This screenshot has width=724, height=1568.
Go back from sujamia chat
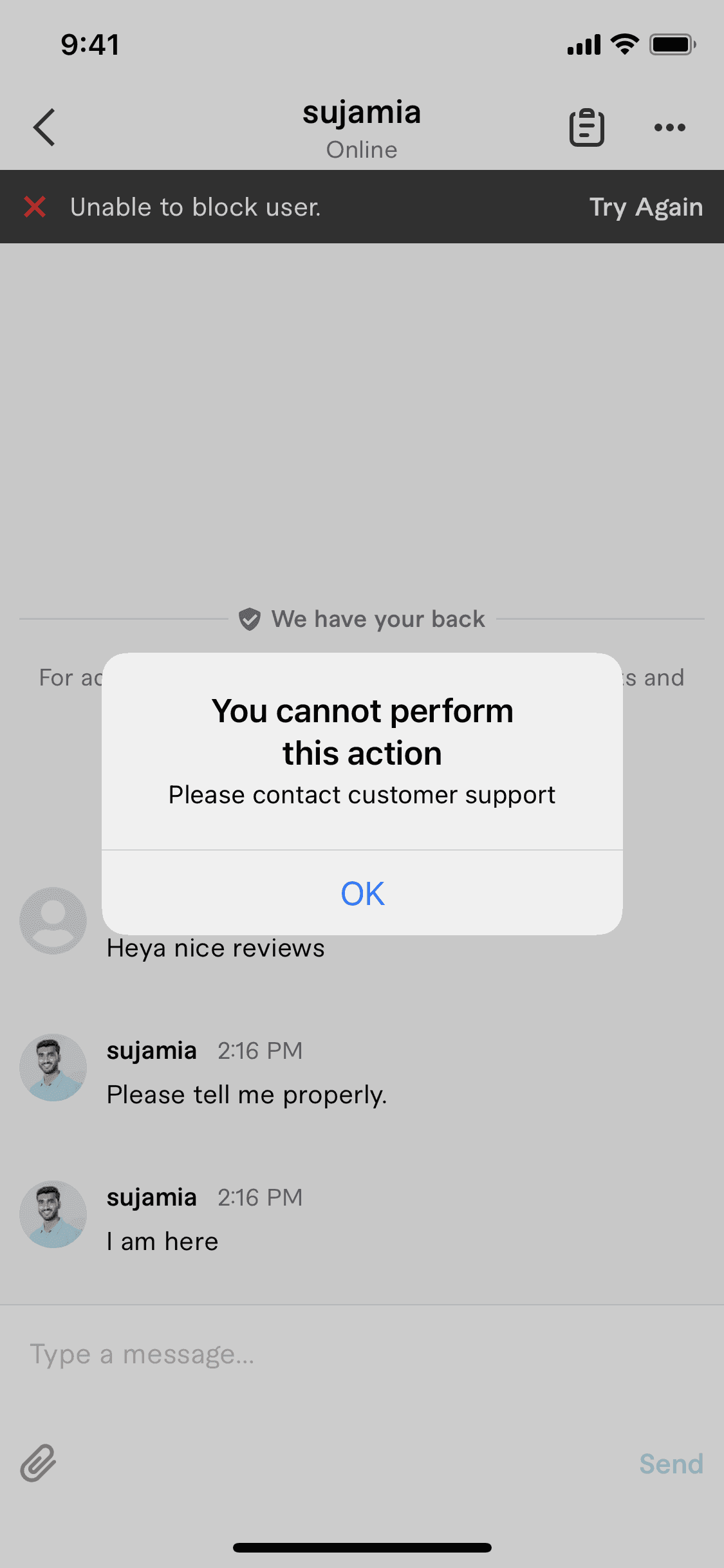coord(44,127)
